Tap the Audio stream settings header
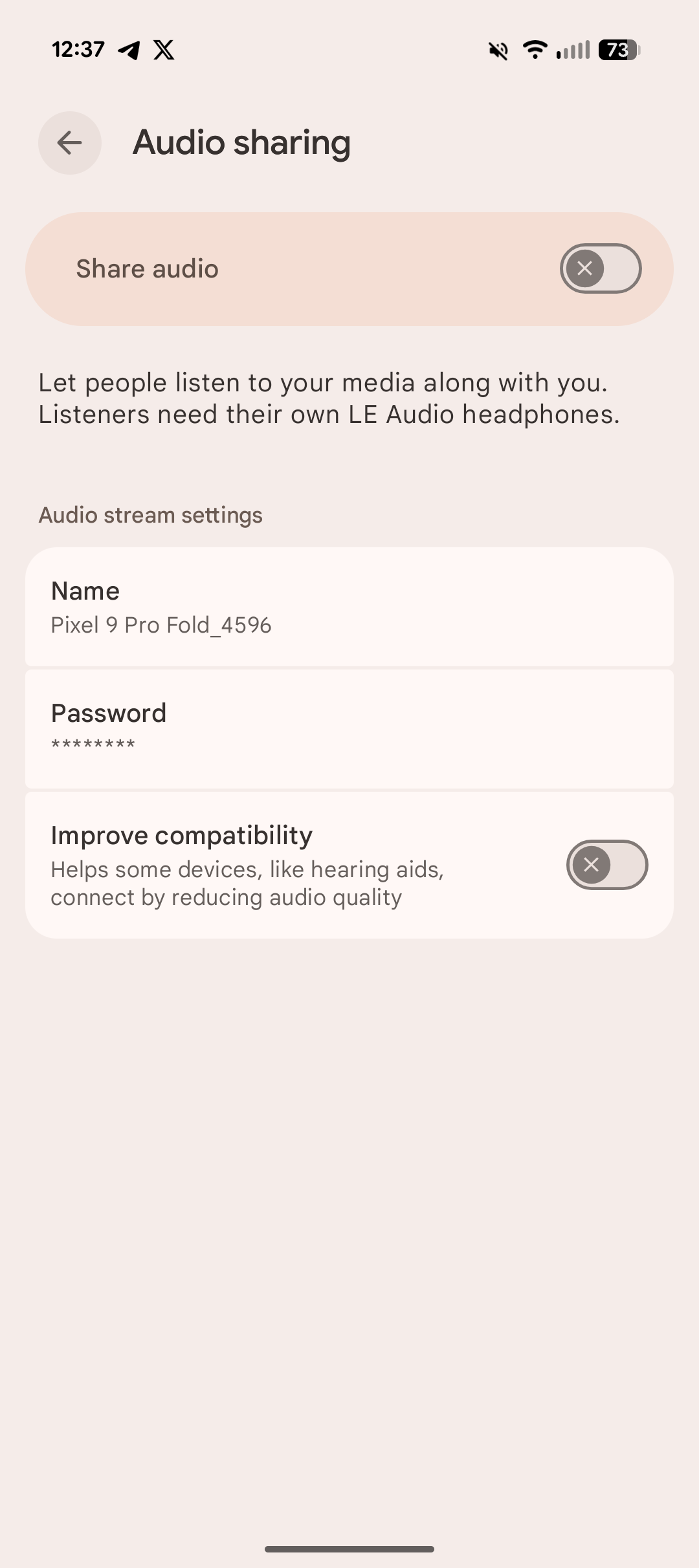699x1568 pixels. coord(150,515)
